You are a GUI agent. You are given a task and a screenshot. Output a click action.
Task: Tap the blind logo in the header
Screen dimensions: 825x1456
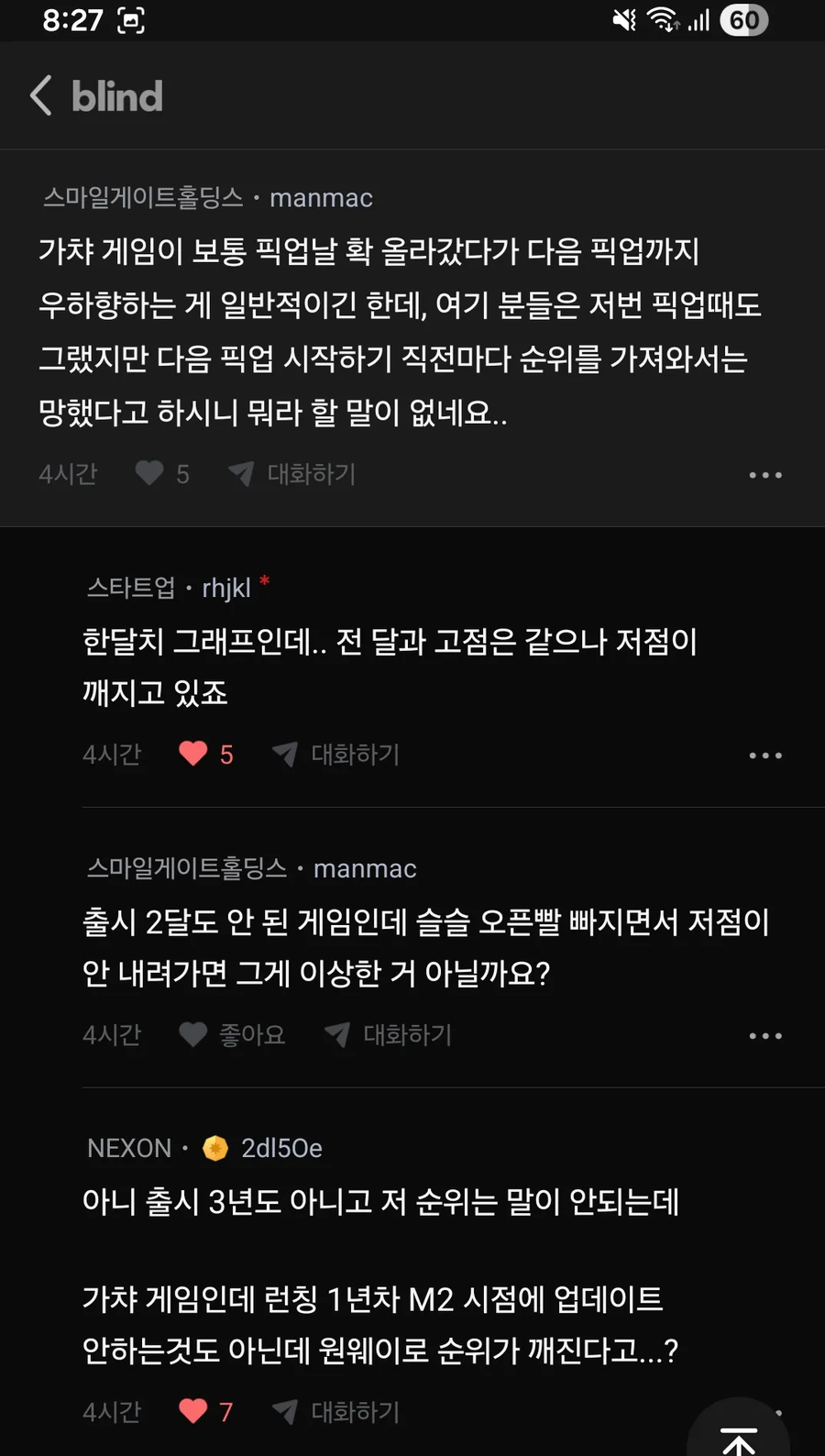click(x=116, y=95)
